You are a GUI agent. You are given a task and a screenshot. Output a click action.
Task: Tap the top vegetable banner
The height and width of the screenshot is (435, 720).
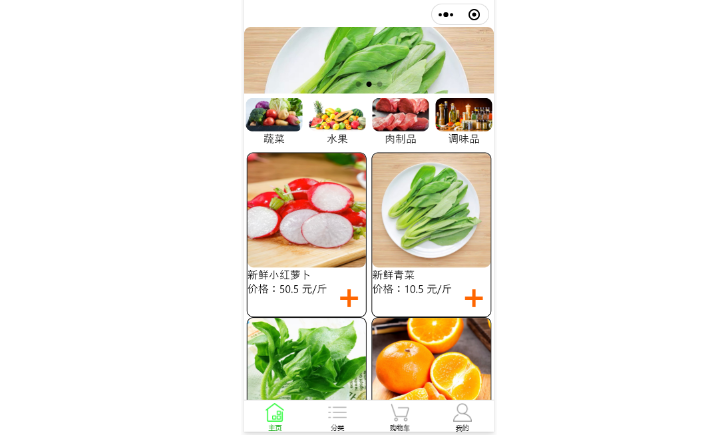tap(369, 60)
